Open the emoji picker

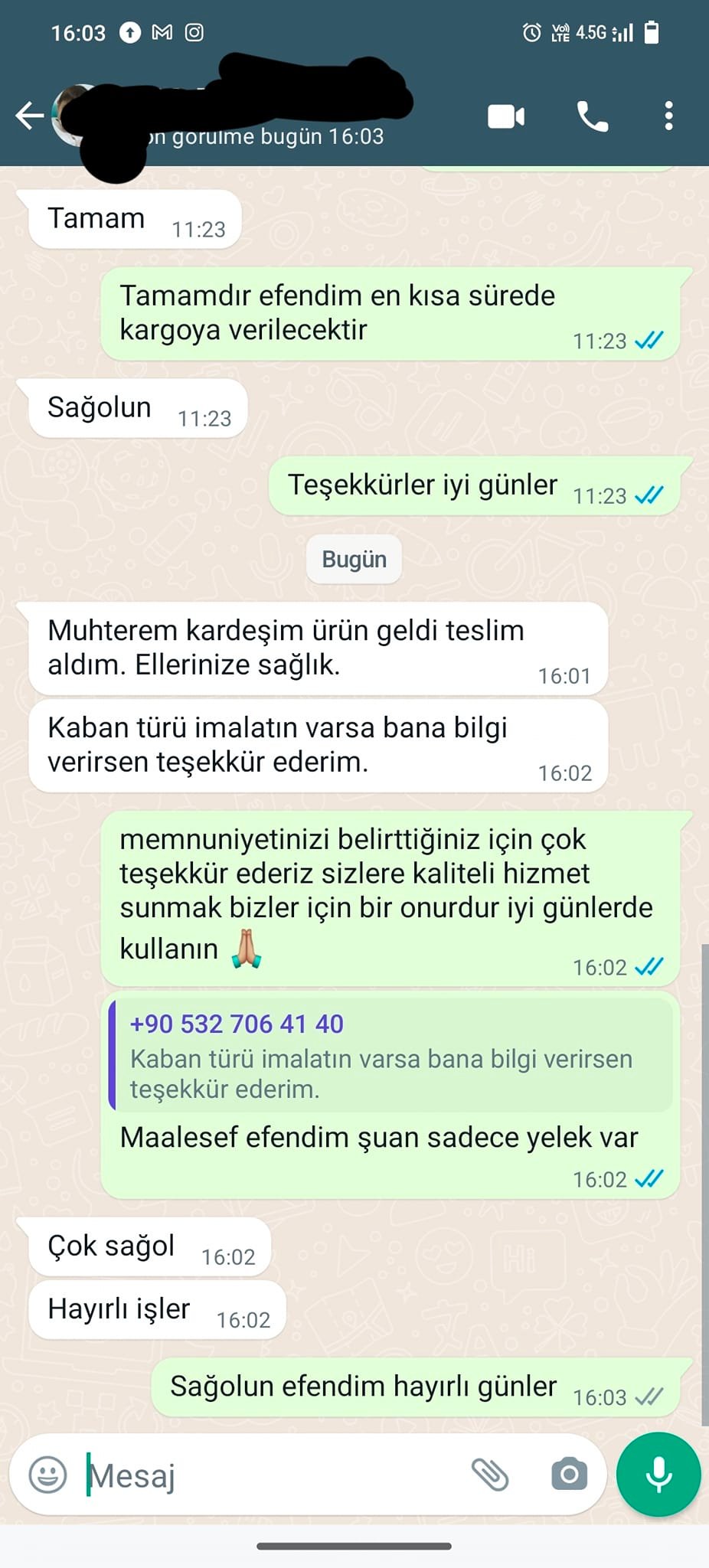tap(47, 1474)
